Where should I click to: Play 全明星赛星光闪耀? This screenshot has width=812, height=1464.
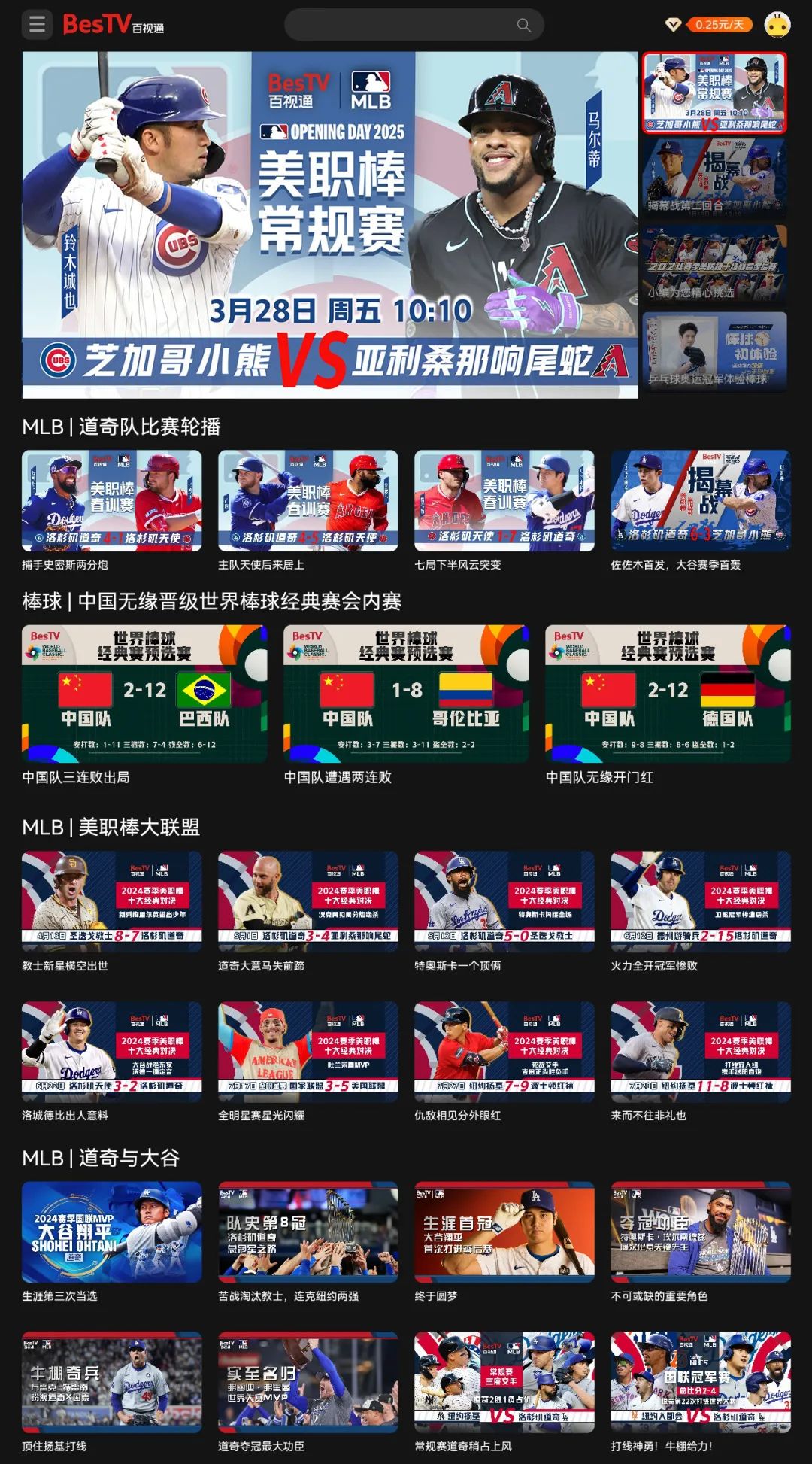308,1051
